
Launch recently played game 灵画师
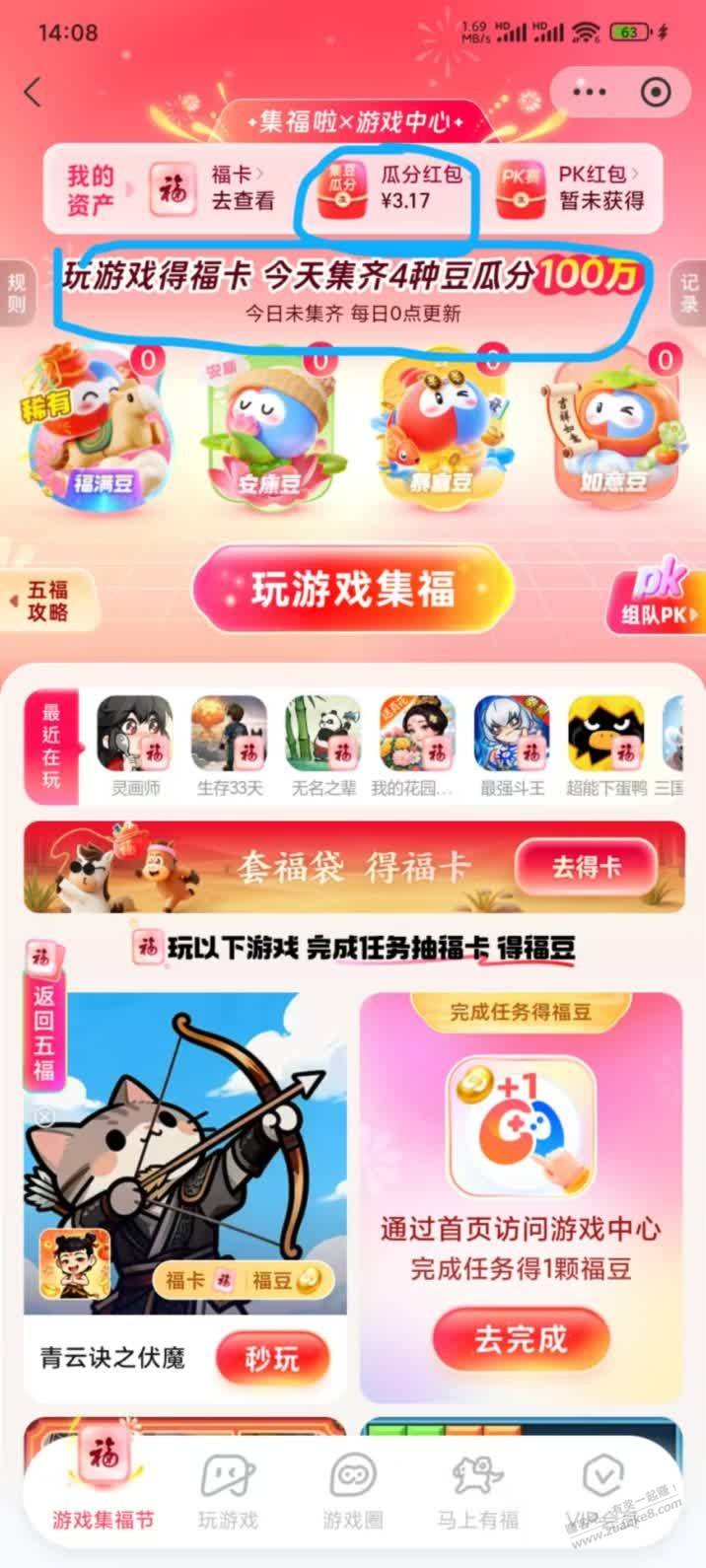[135, 746]
